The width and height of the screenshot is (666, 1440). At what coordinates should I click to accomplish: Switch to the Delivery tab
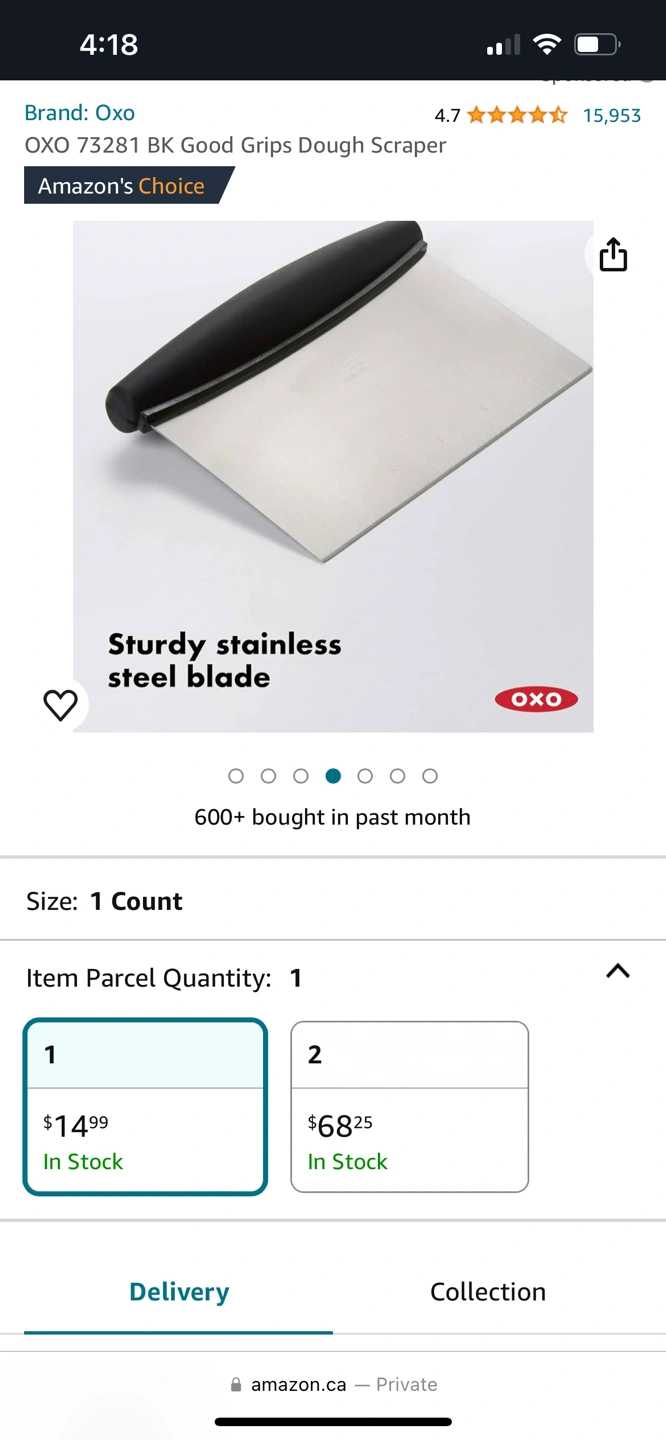[x=179, y=1292]
